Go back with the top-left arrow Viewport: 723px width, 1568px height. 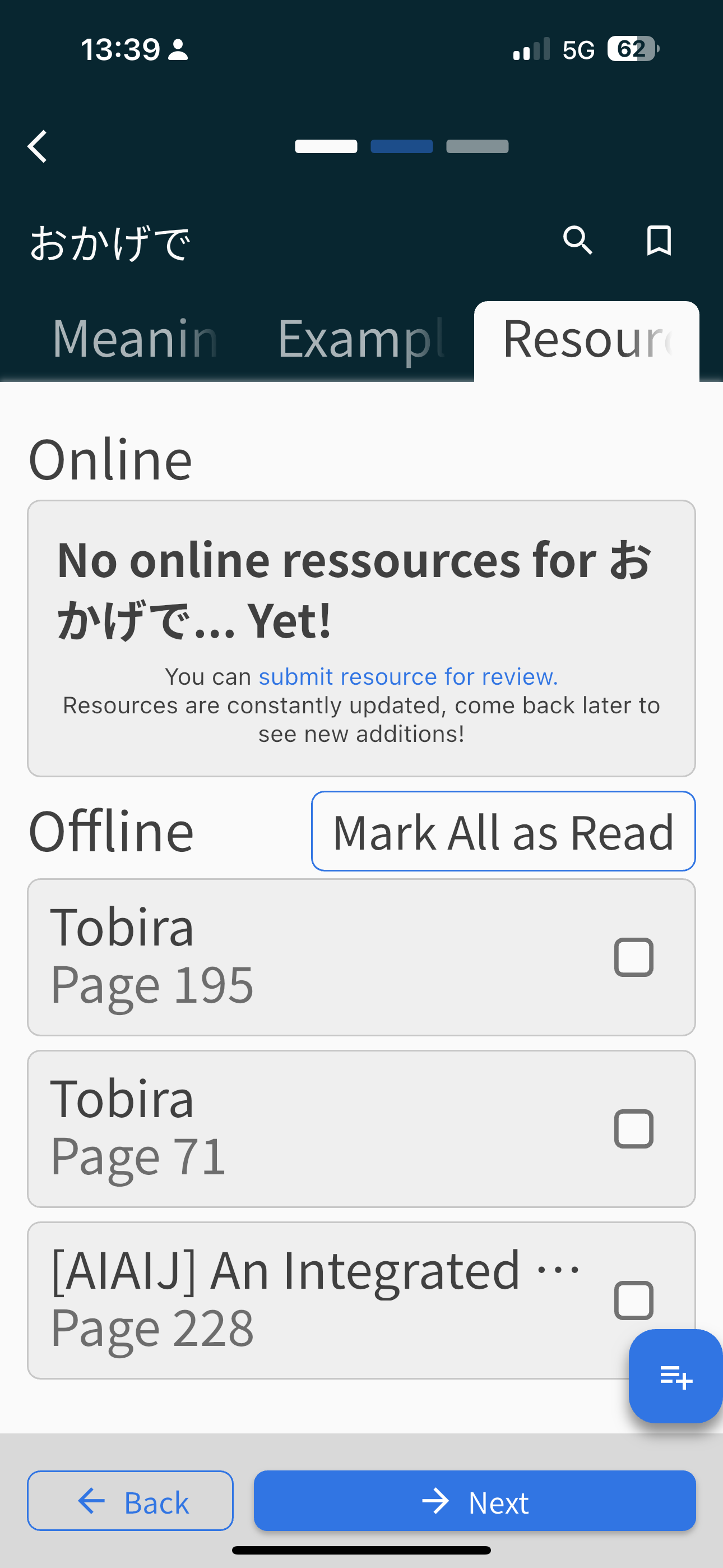[x=38, y=146]
